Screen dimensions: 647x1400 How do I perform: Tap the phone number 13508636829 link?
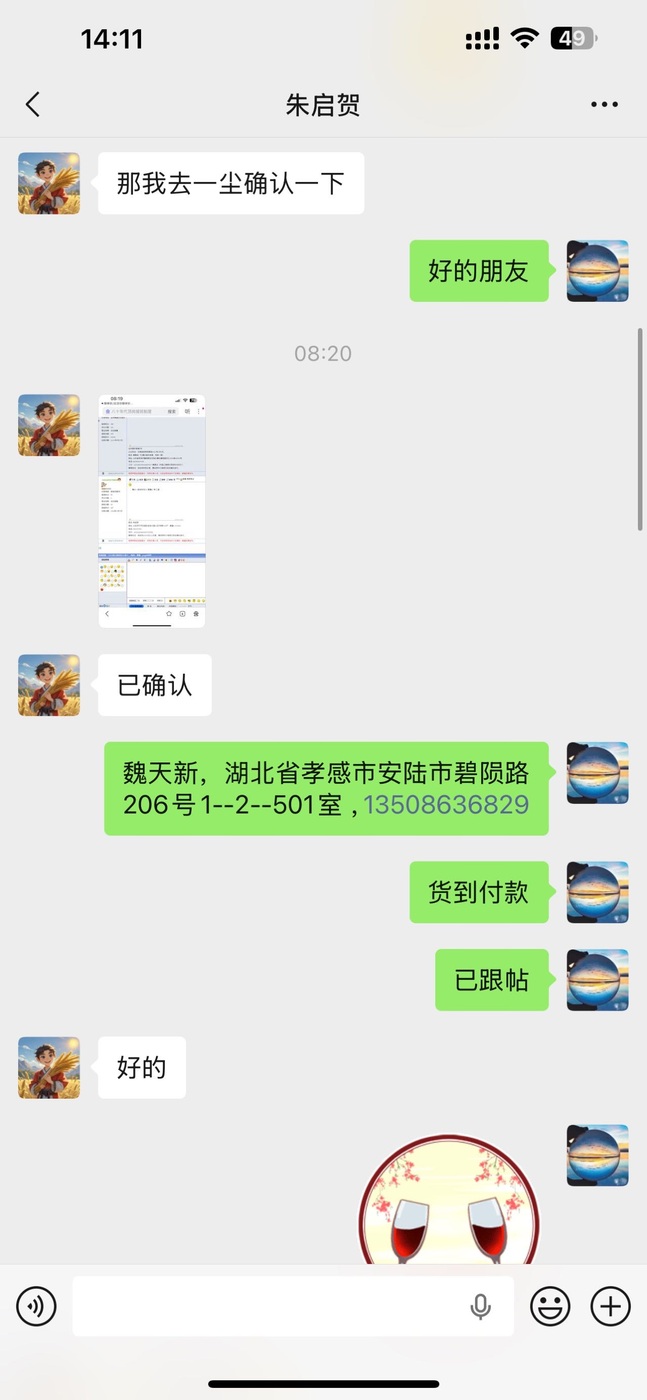click(445, 805)
